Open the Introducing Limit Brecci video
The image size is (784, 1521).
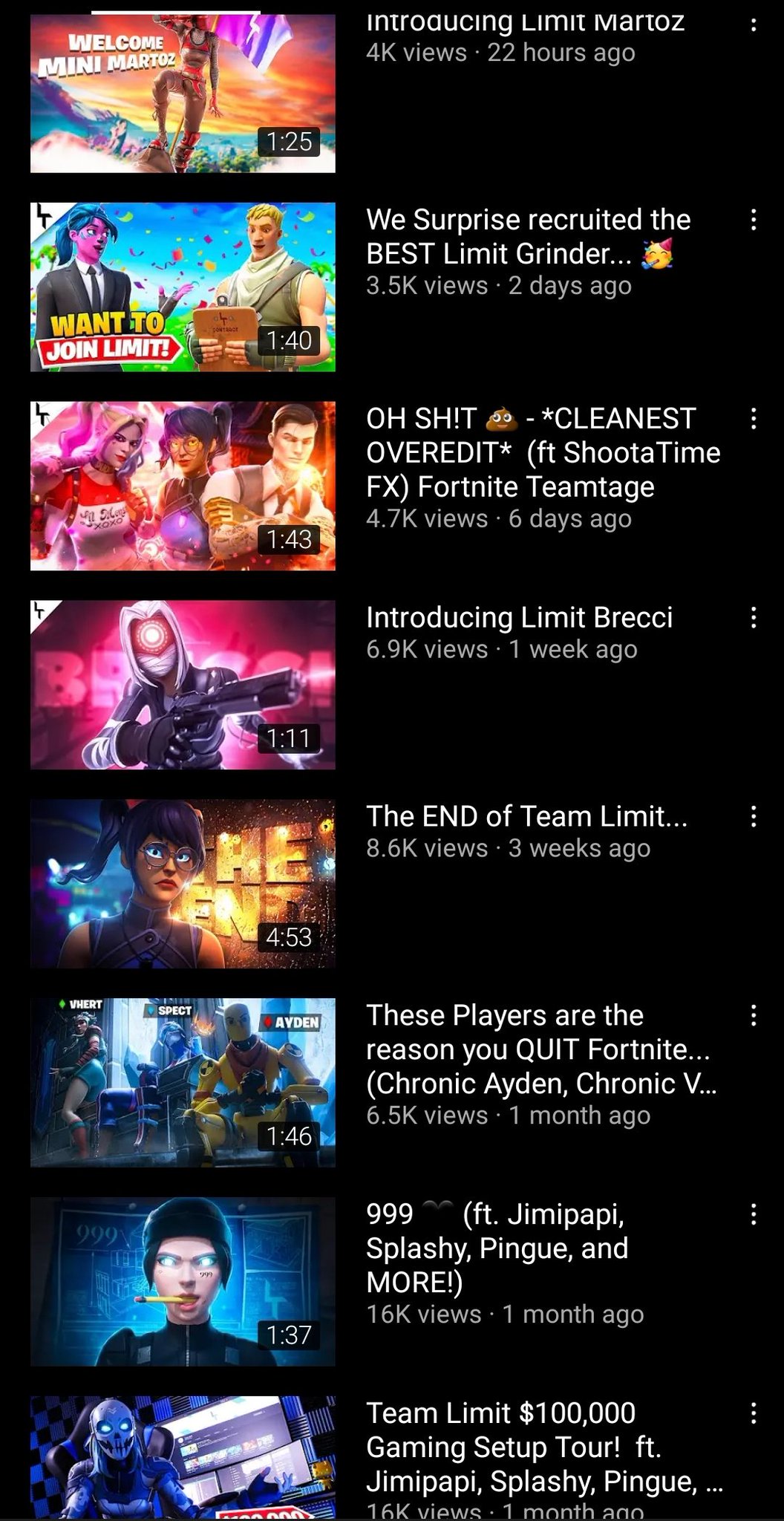click(183, 685)
